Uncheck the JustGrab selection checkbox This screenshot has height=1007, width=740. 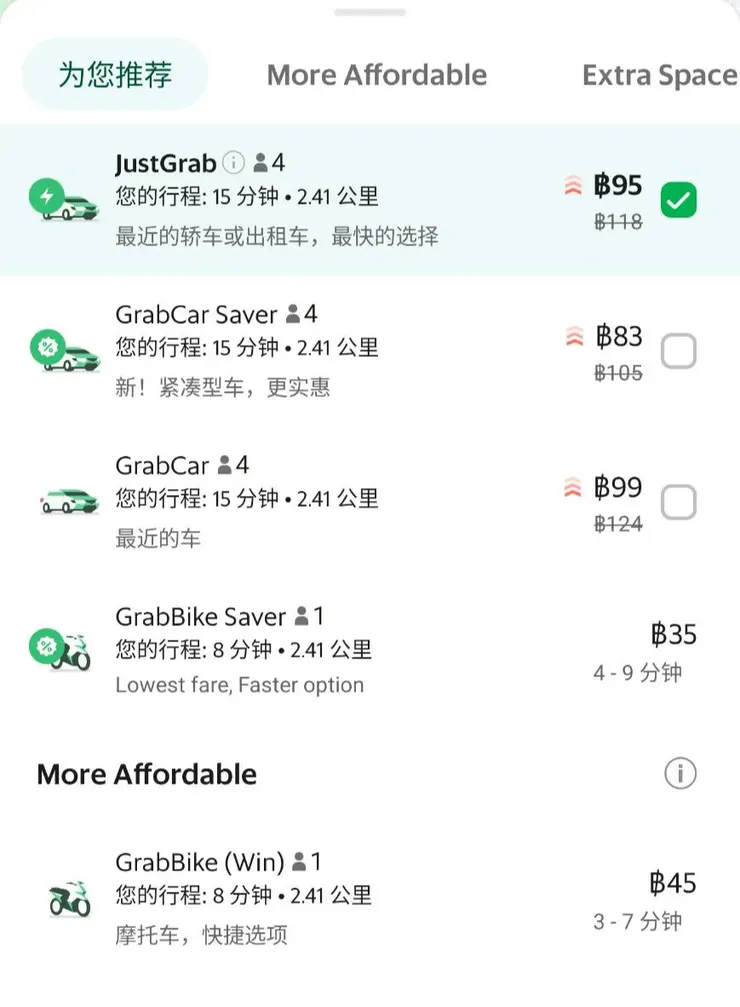pos(679,199)
